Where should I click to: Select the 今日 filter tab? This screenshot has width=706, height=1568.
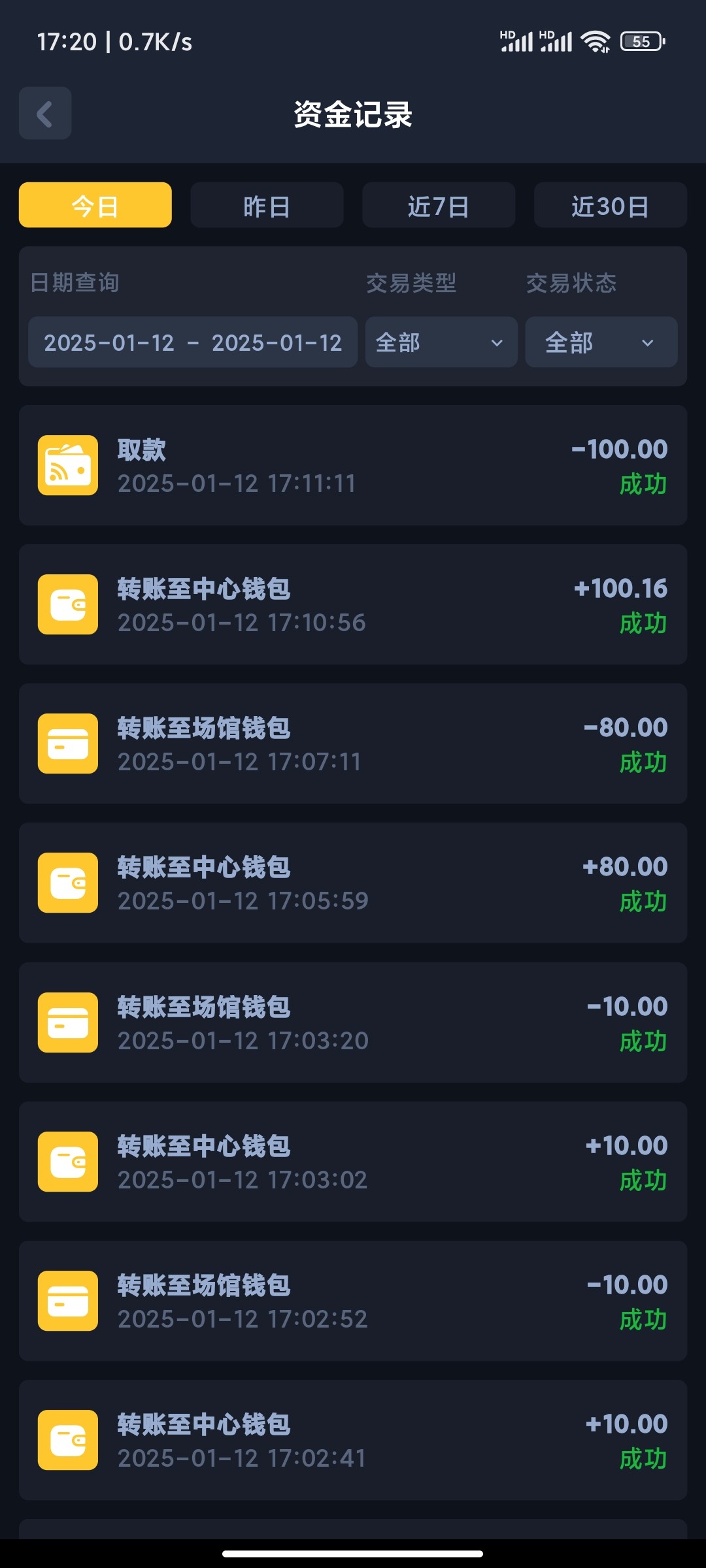coord(95,205)
